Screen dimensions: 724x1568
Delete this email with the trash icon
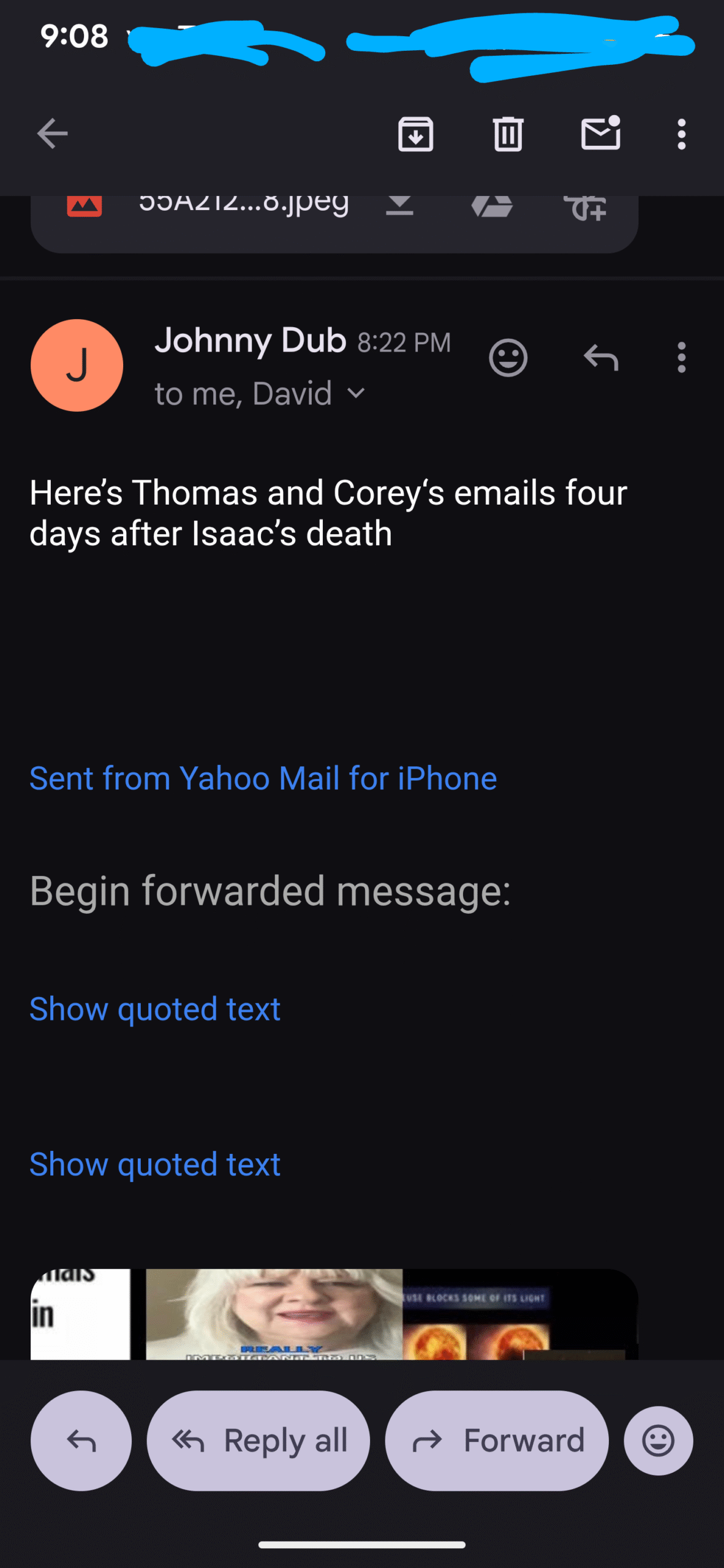pos(508,134)
